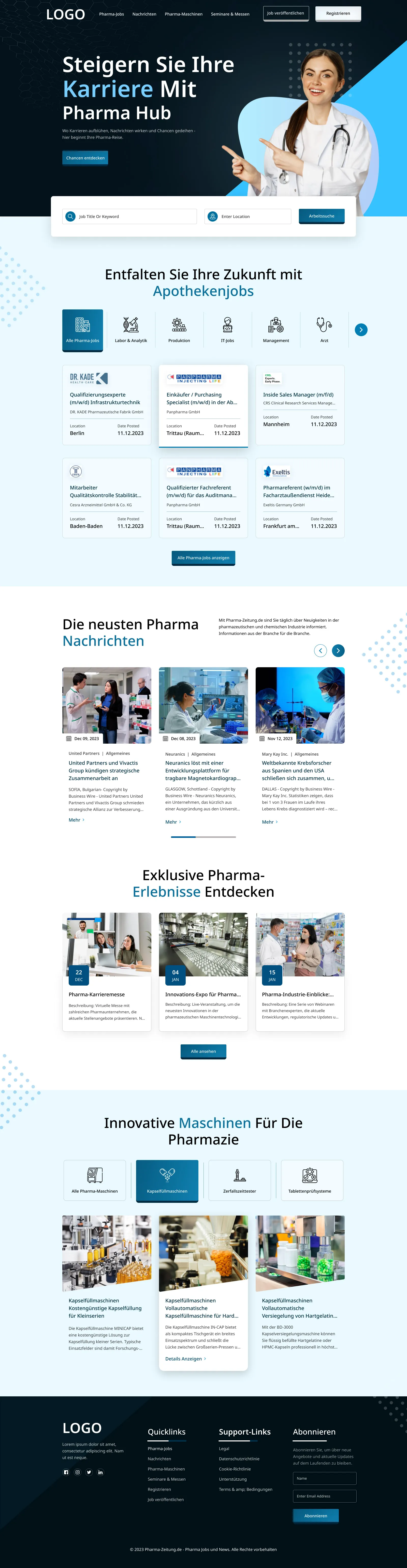
Task: Open the Pharma-Jobs nav link
Action: point(111,14)
